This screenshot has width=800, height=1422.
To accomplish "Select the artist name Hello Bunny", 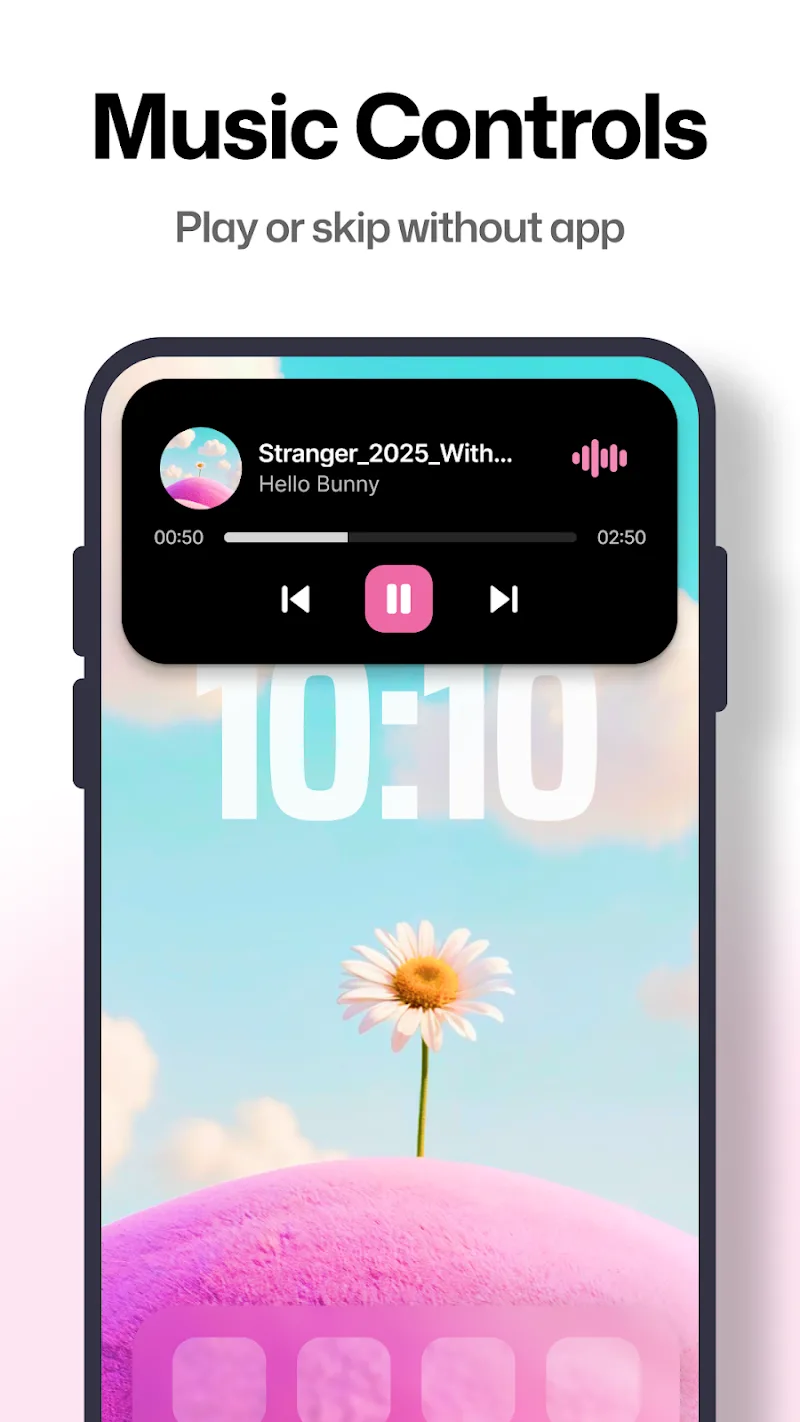I will tap(320, 485).
